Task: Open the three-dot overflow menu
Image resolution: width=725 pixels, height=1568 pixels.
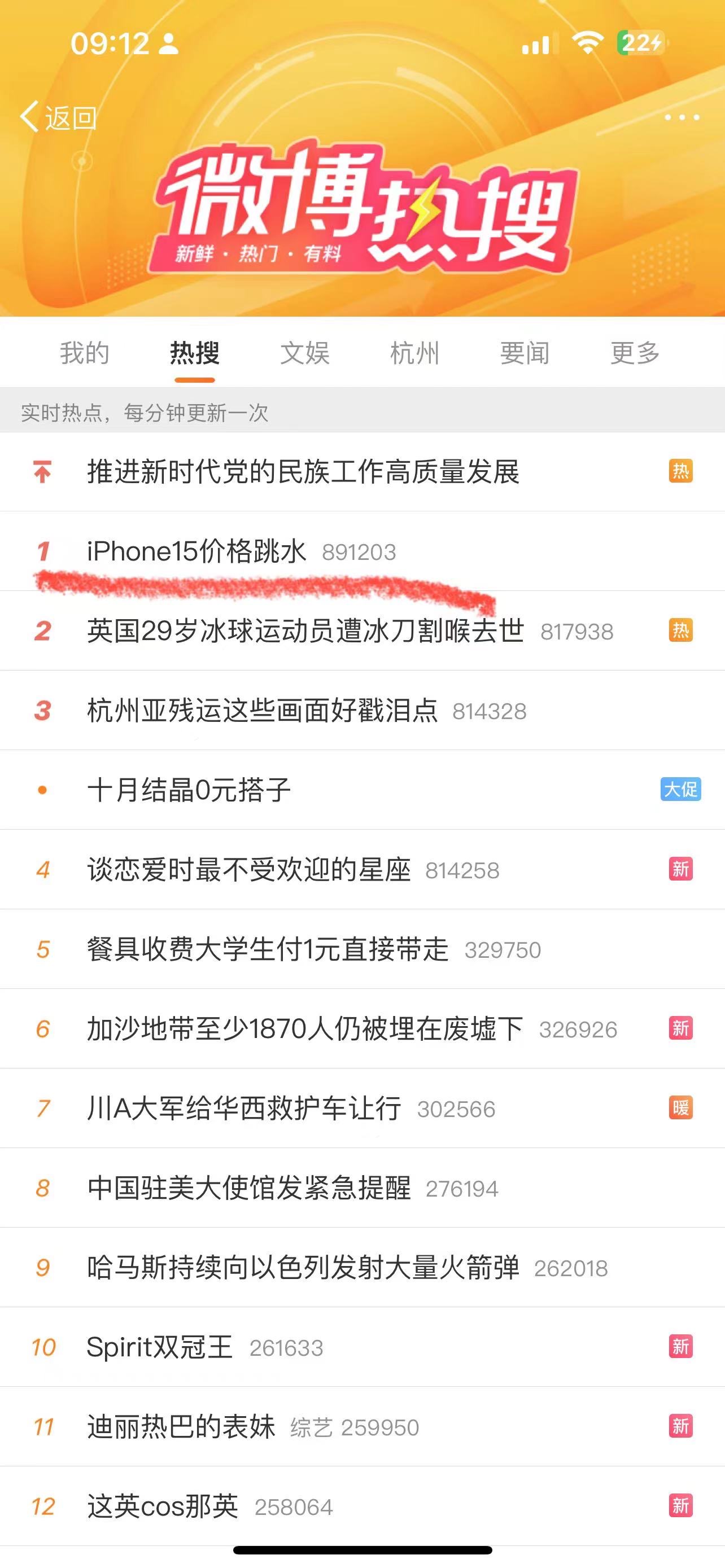Action: tap(681, 117)
